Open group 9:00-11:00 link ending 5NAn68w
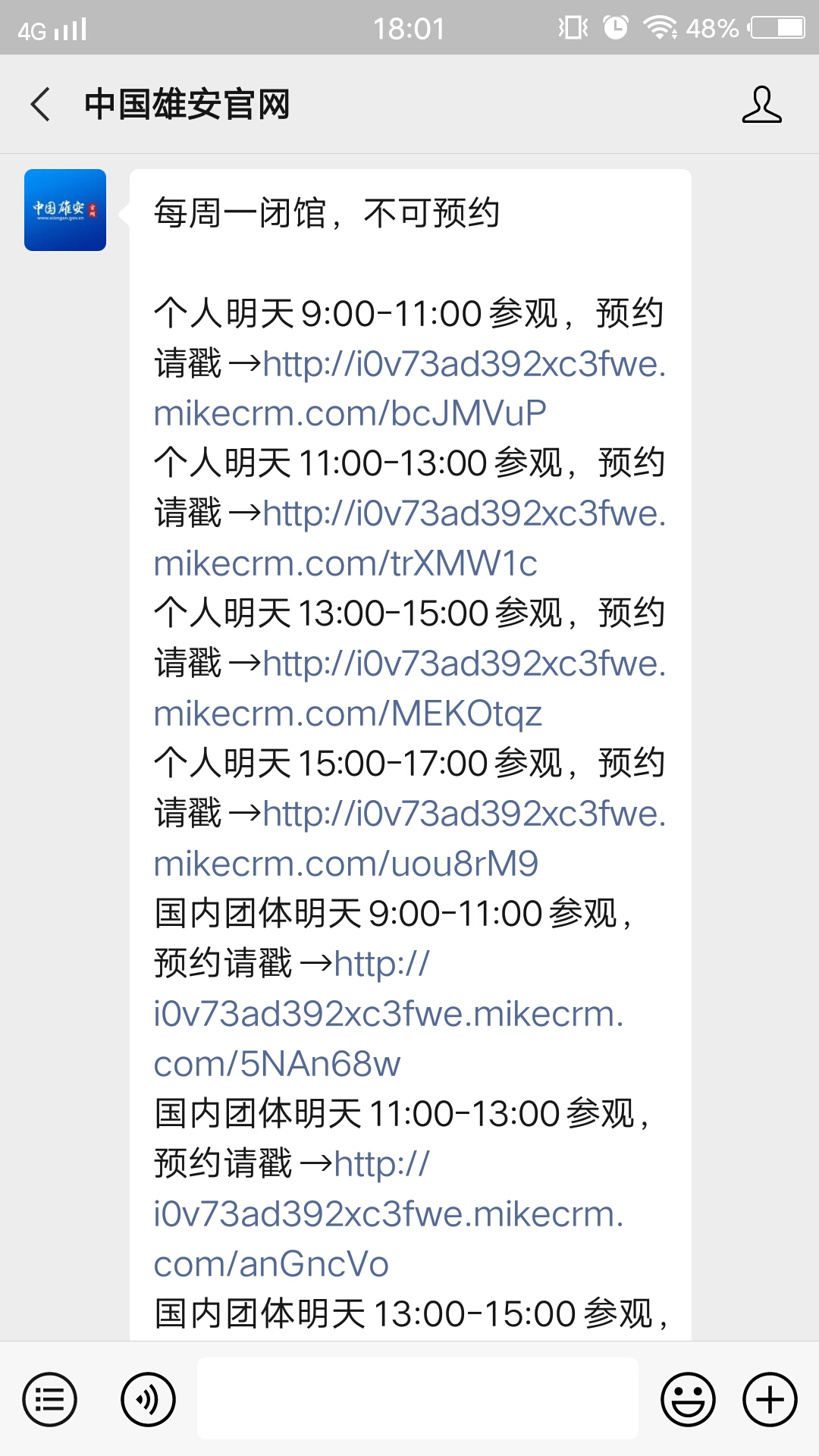 tap(388, 1015)
